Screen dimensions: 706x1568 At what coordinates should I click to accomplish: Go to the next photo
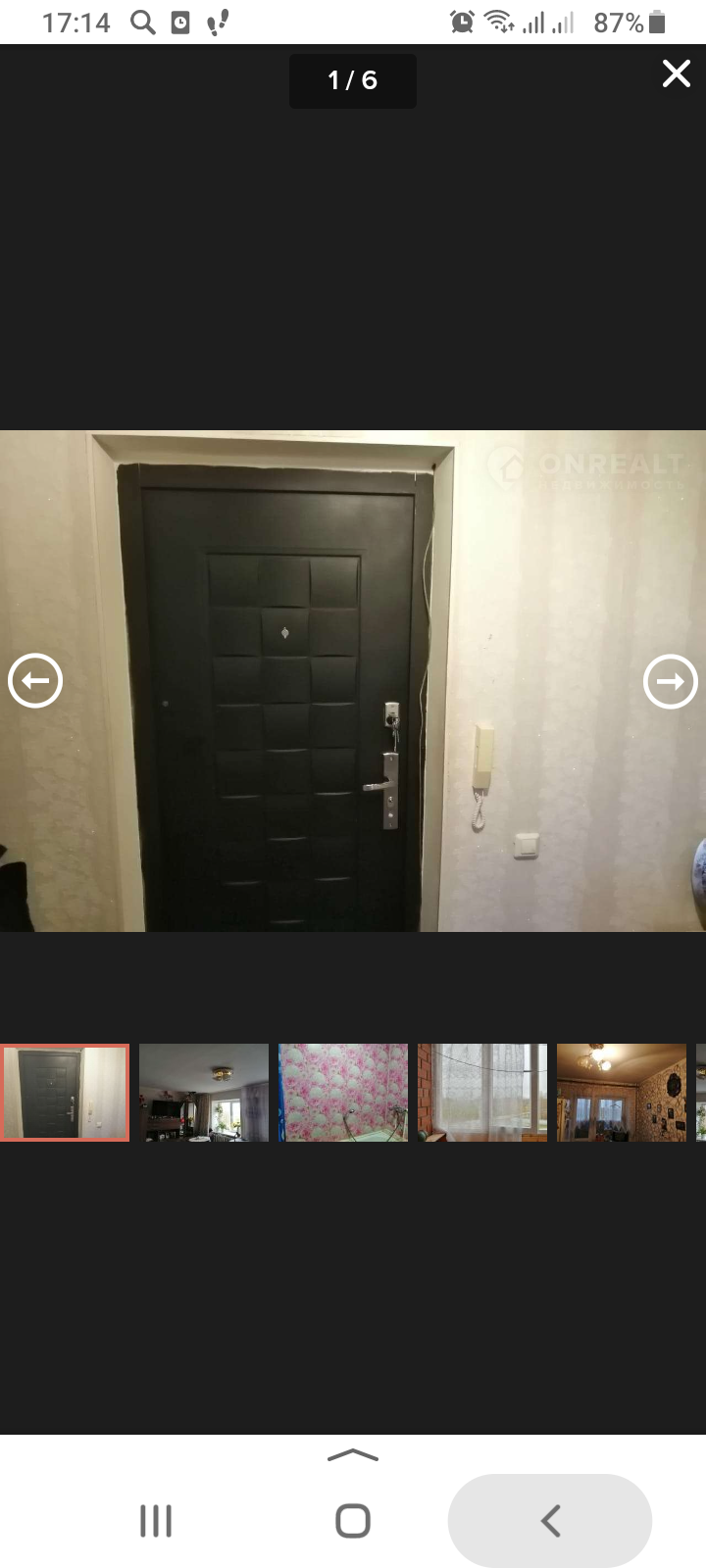(x=671, y=681)
